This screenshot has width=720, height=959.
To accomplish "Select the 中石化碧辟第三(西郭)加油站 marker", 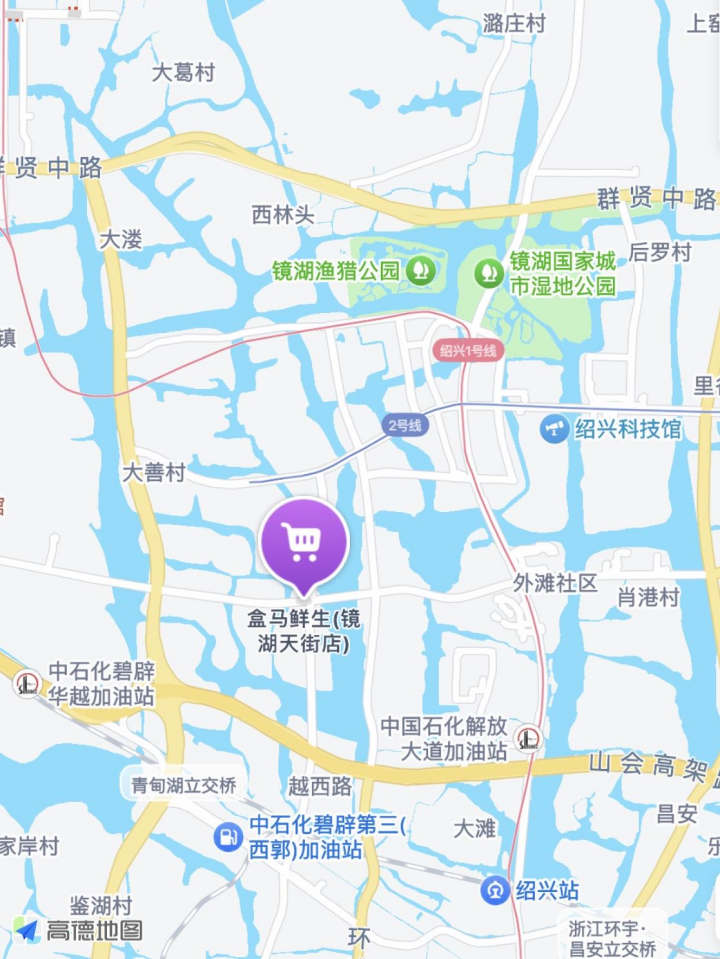I will 229,837.
